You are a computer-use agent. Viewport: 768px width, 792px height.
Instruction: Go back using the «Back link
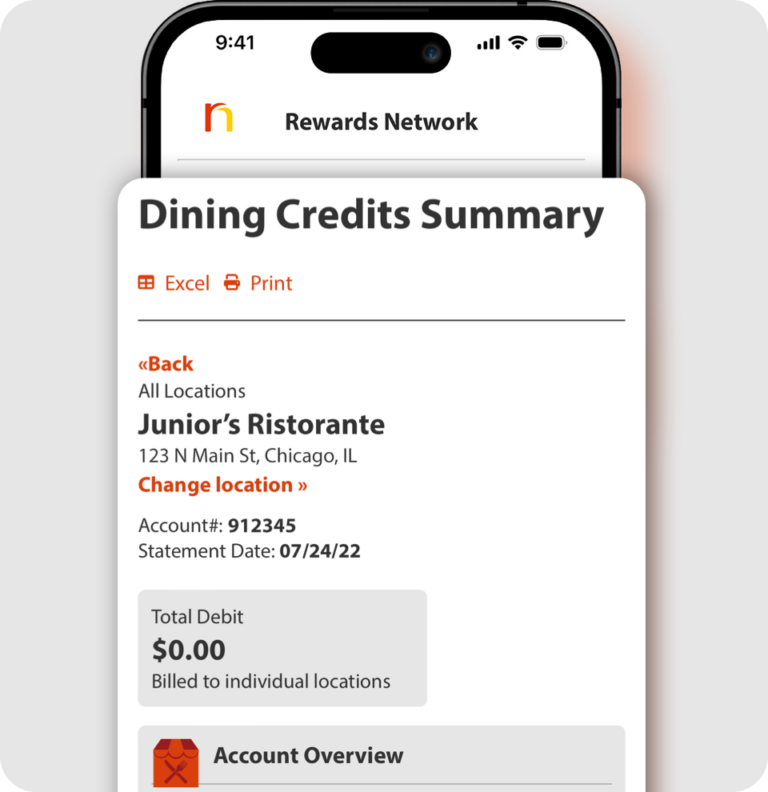click(x=165, y=364)
